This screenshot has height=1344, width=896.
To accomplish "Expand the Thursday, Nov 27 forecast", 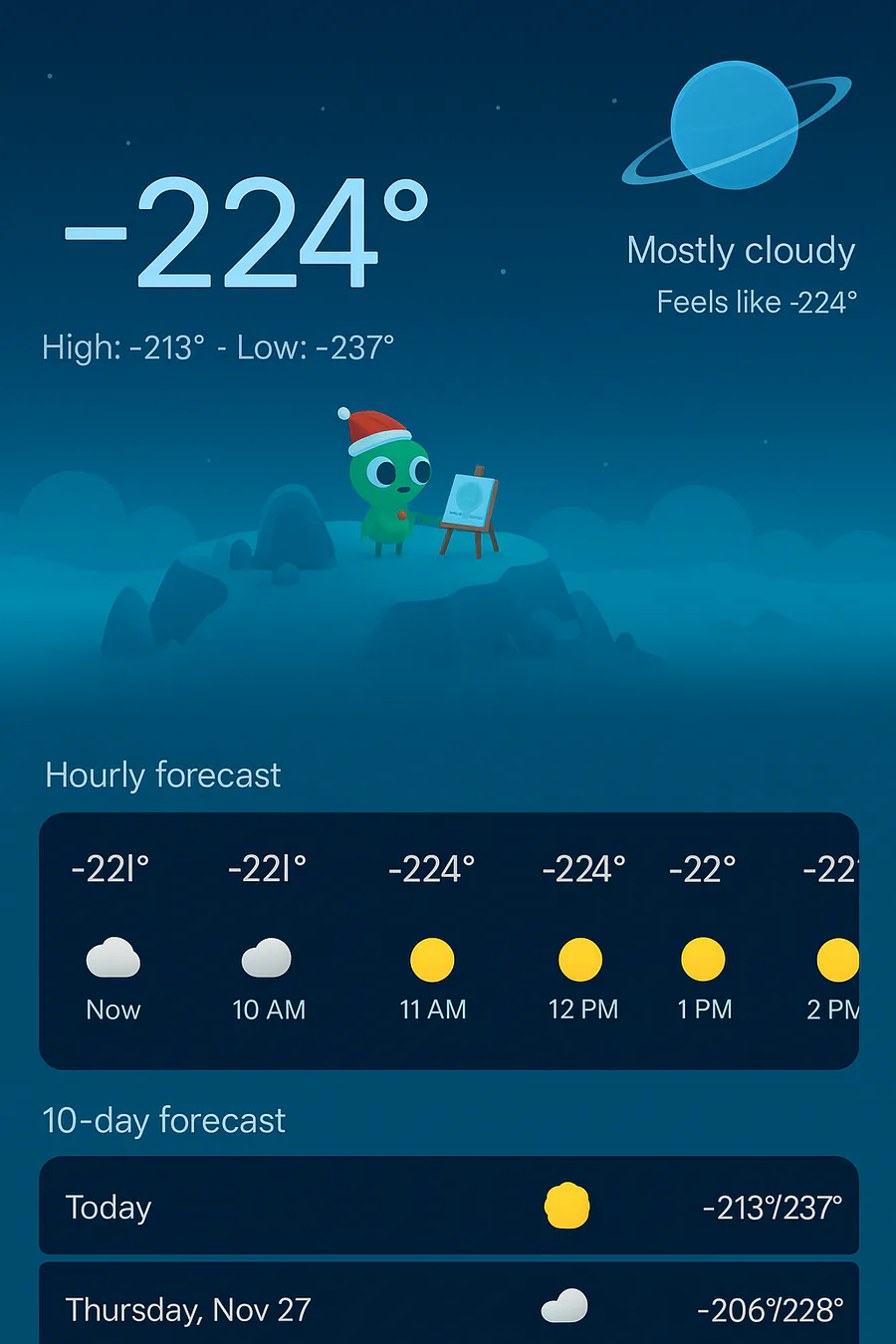I will point(448,1307).
